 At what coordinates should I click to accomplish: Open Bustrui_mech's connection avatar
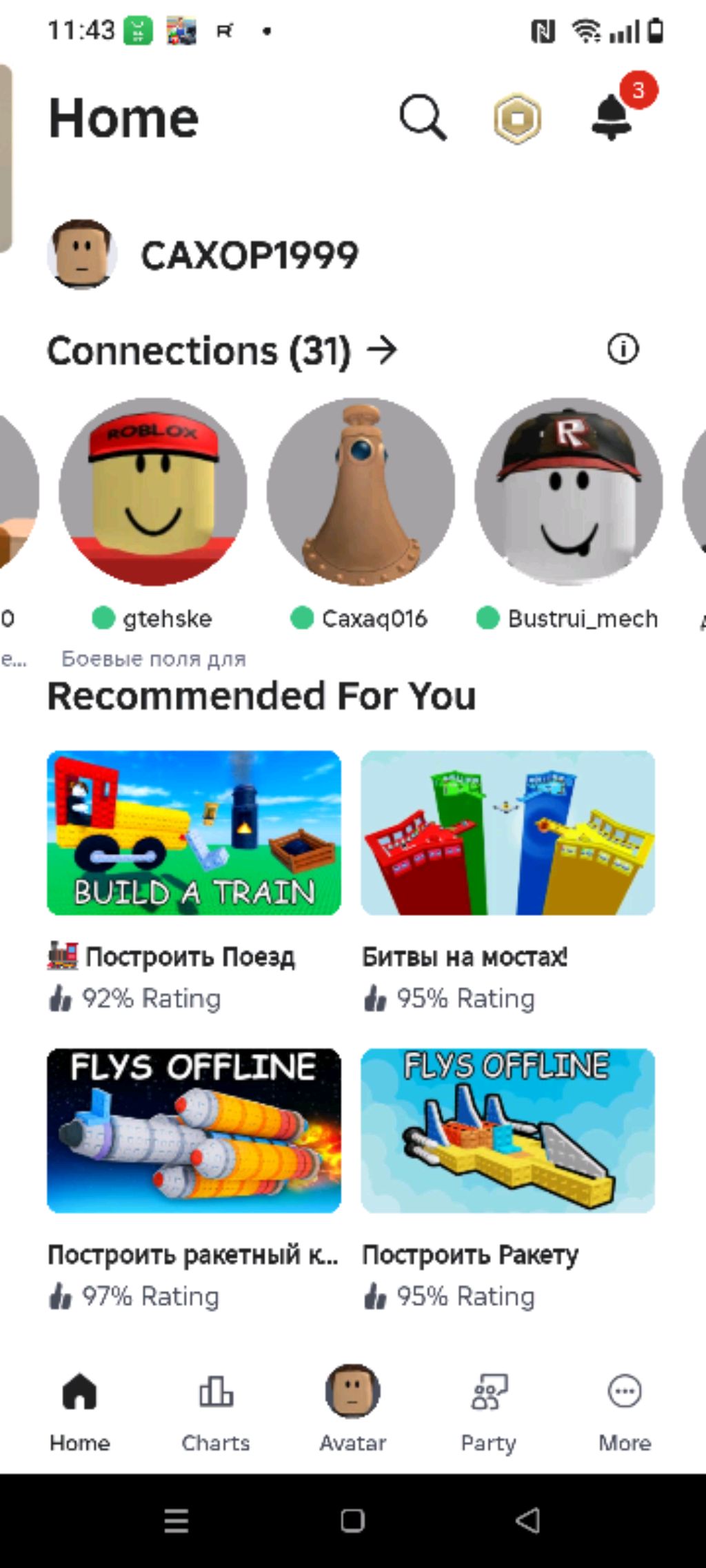[x=569, y=491]
